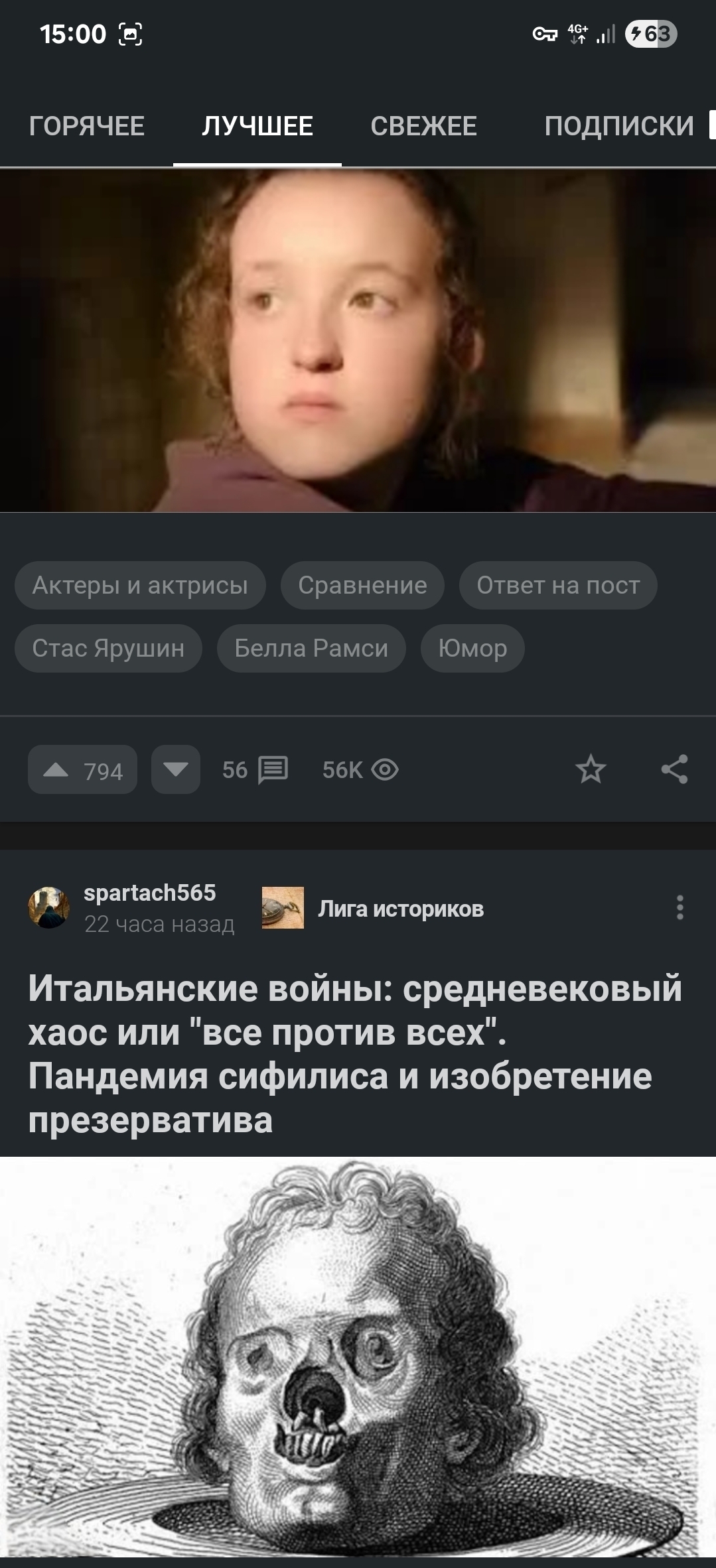Image resolution: width=716 pixels, height=1568 pixels.
Task: Switch to the Горячее tab
Action: (87, 126)
